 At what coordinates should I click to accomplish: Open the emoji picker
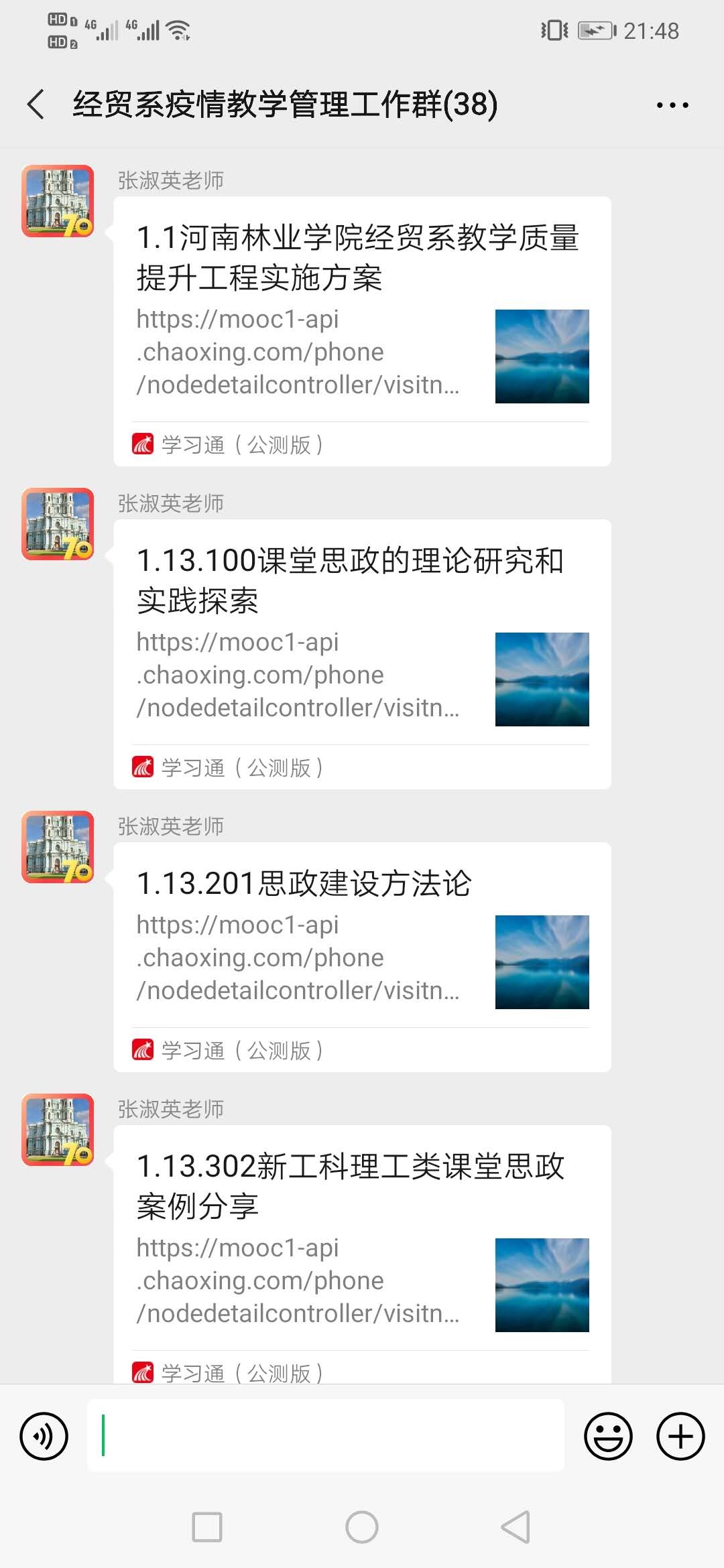[608, 1436]
